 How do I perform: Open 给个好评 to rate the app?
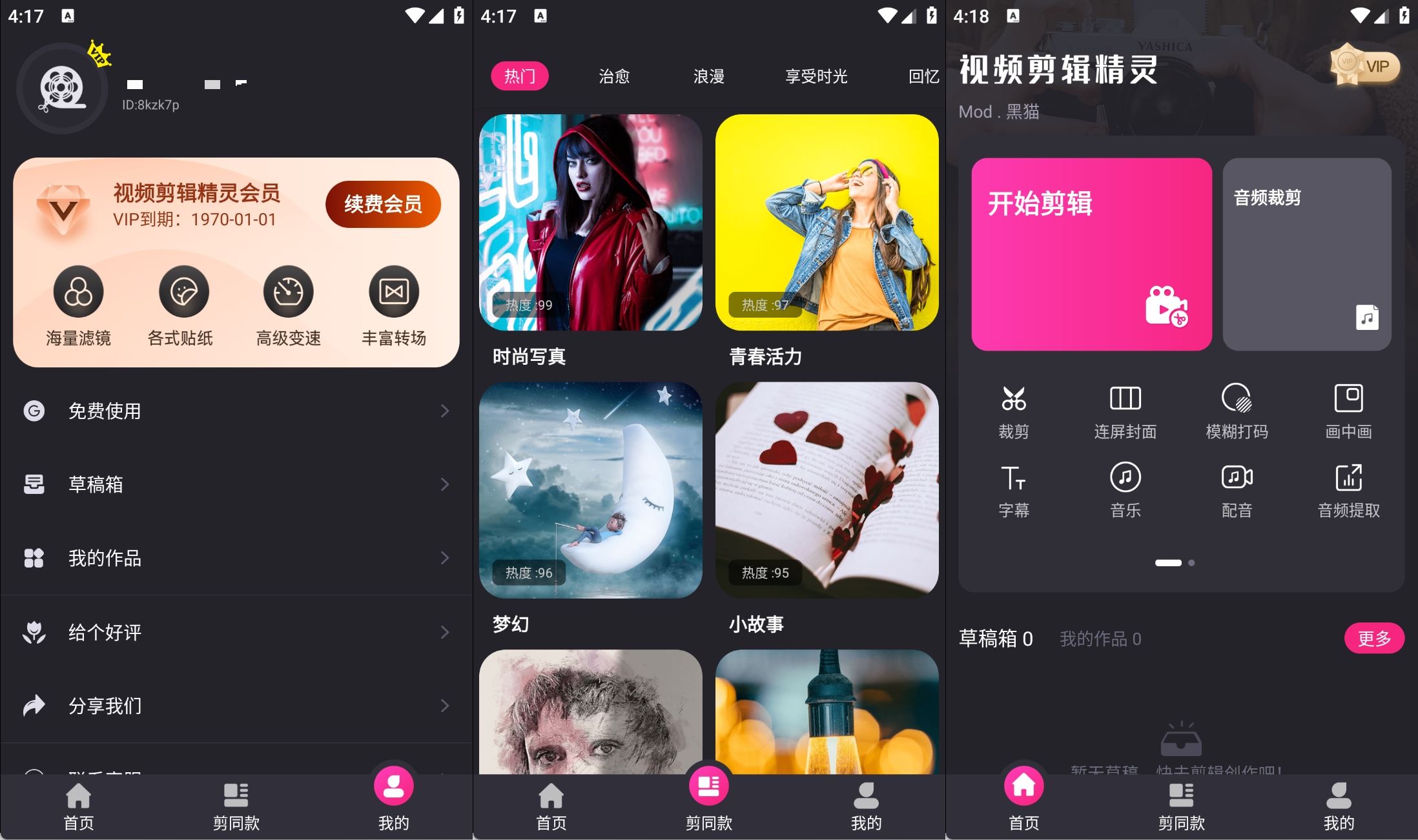click(236, 632)
